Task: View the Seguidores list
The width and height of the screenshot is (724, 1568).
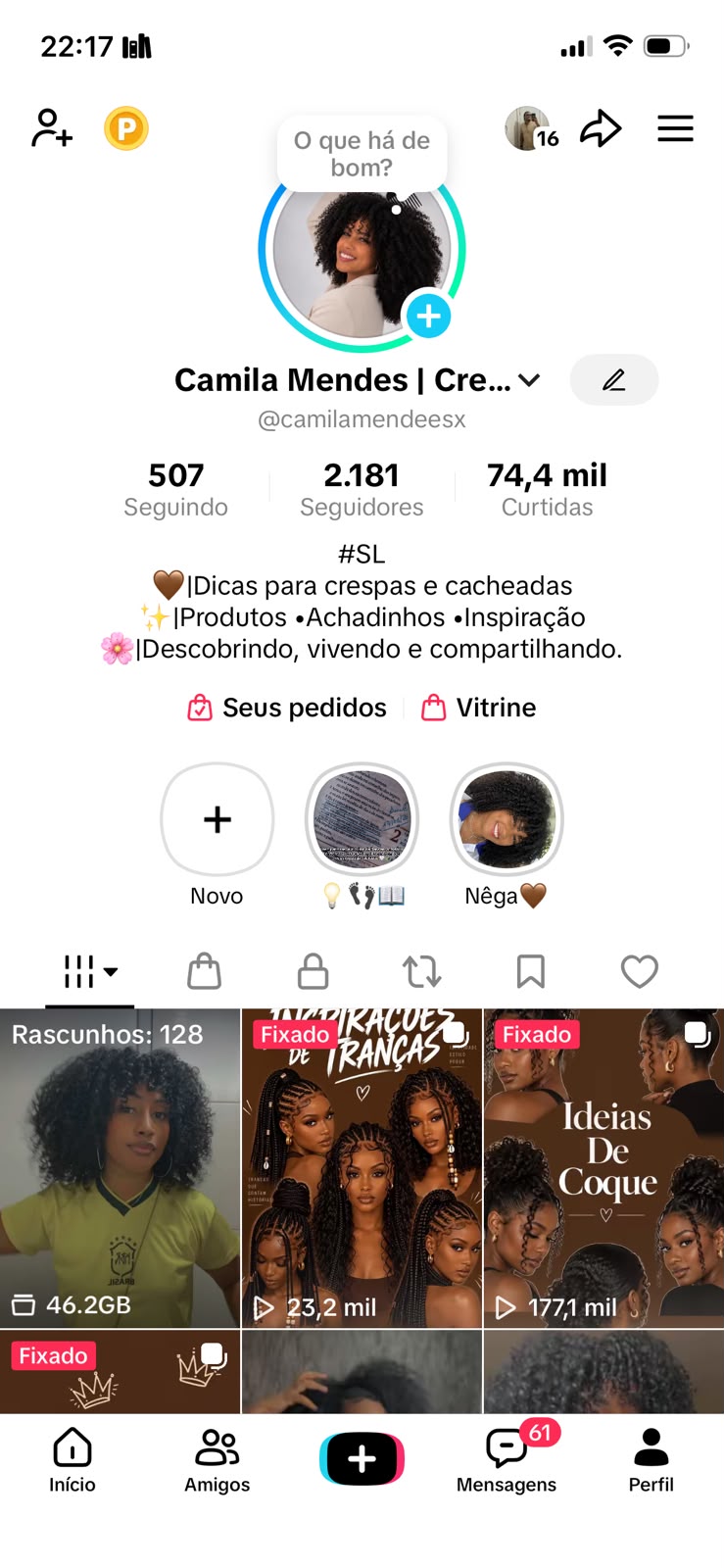Action: 362,489
